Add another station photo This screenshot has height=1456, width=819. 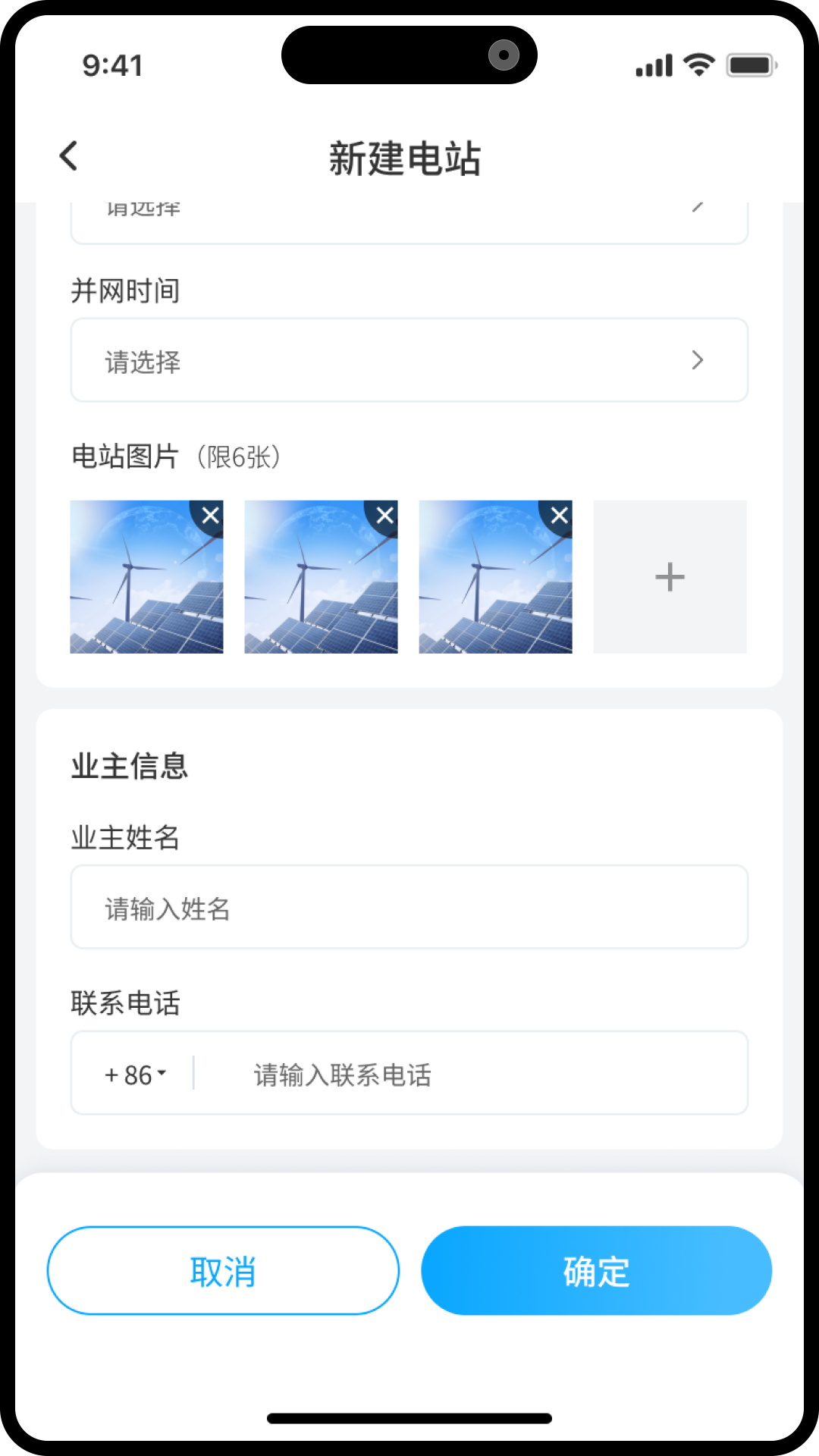point(670,577)
